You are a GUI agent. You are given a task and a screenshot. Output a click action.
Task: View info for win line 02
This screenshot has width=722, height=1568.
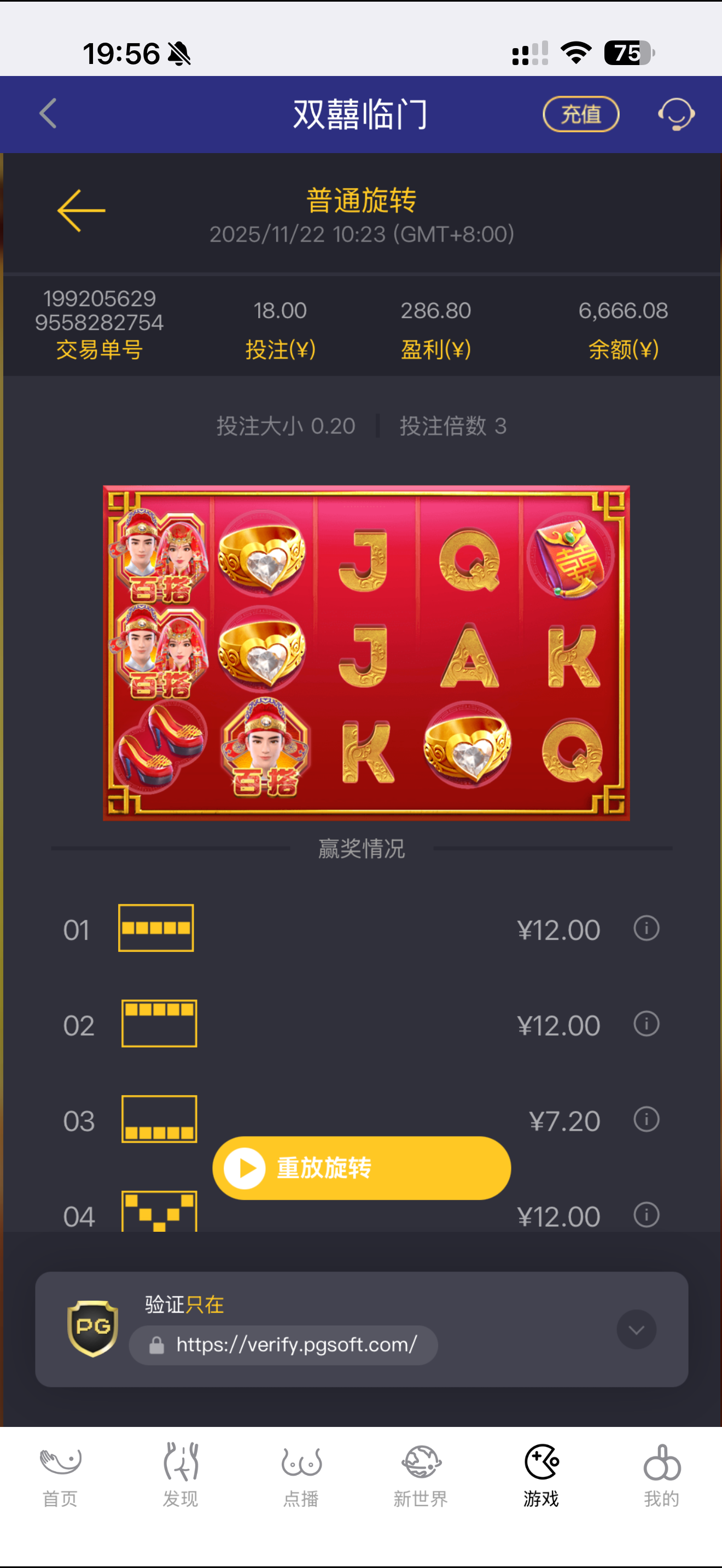[646, 1024]
